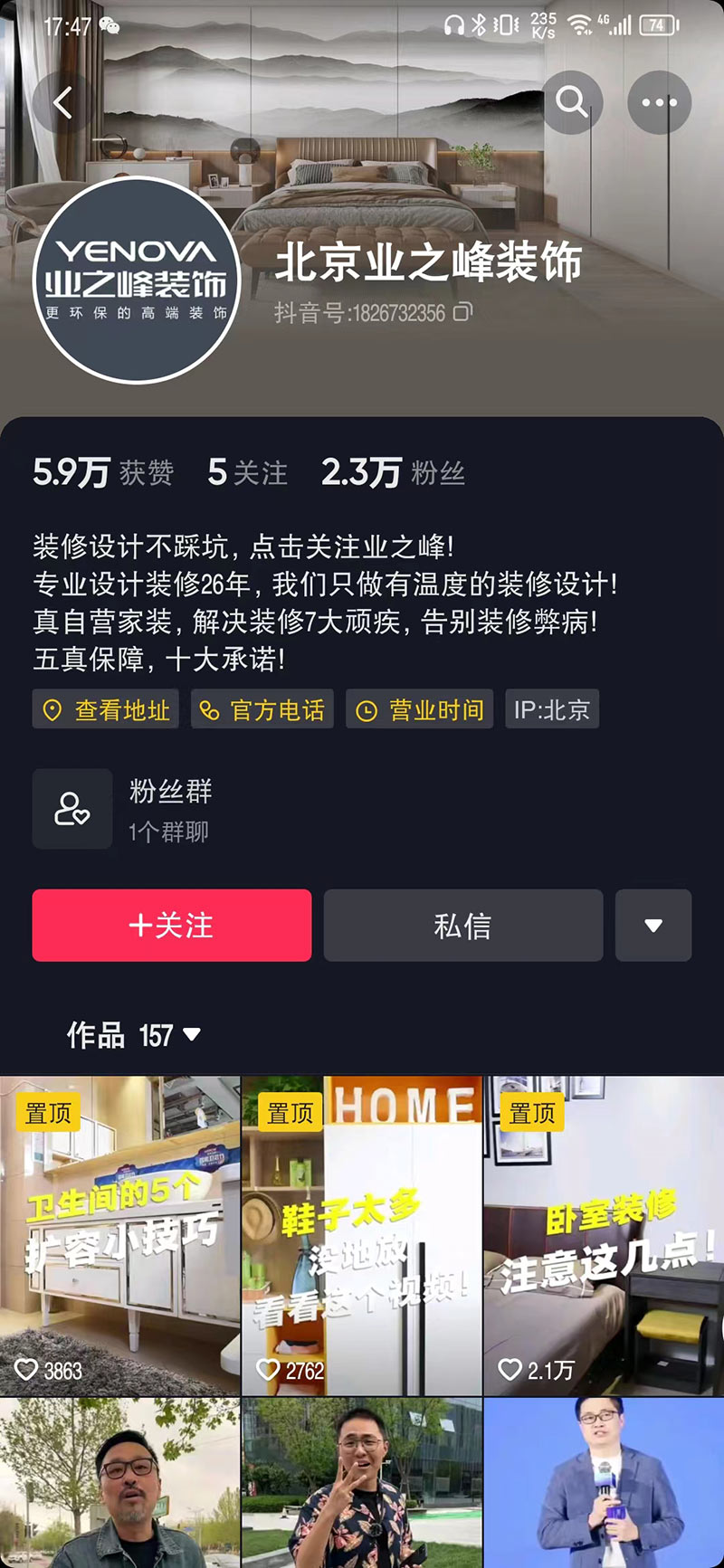Open the 作品 157 sorting dropdown
The height and width of the screenshot is (1568, 724).
(134, 1034)
